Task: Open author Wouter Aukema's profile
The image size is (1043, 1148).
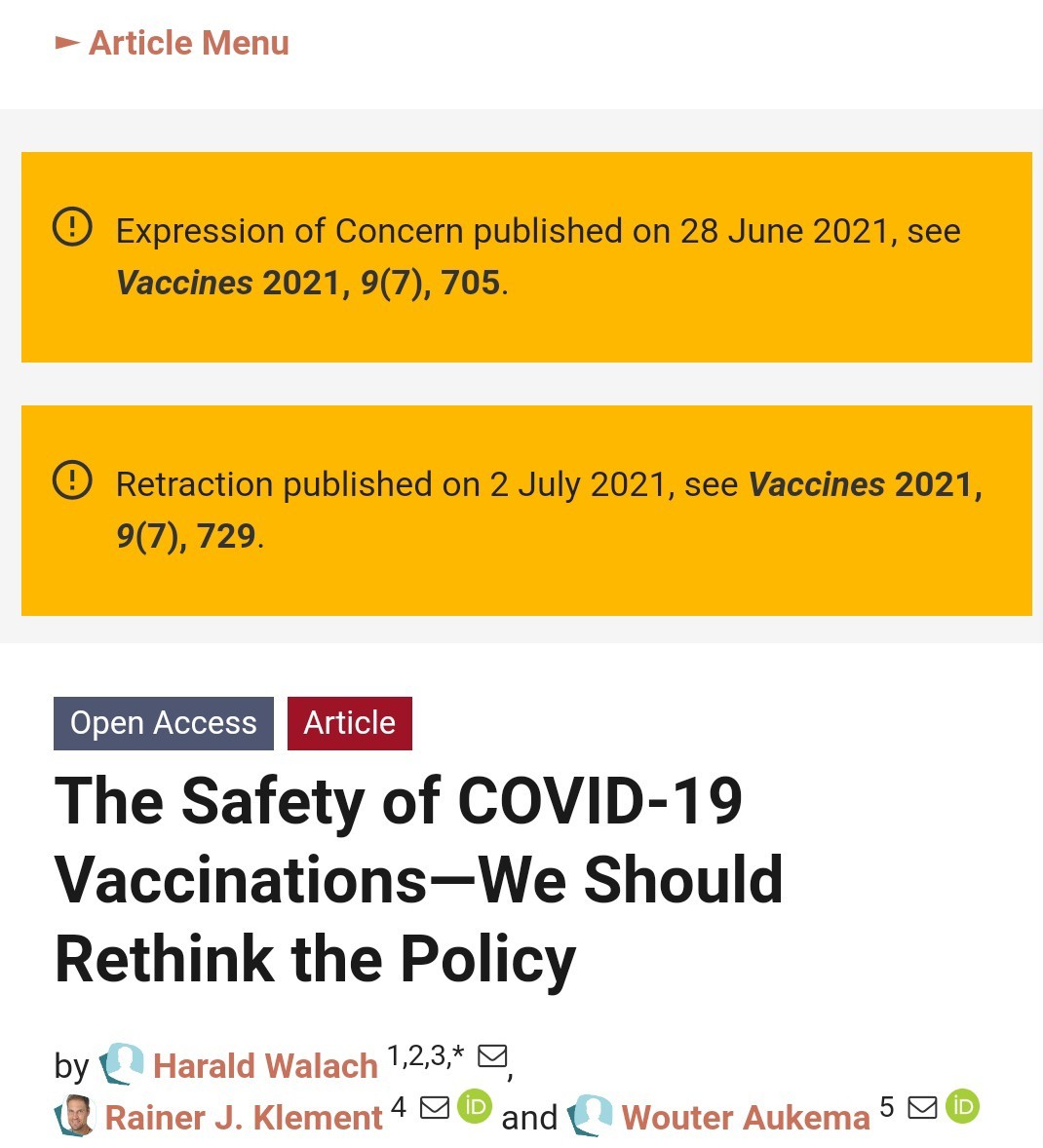Action: point(746,1118)
